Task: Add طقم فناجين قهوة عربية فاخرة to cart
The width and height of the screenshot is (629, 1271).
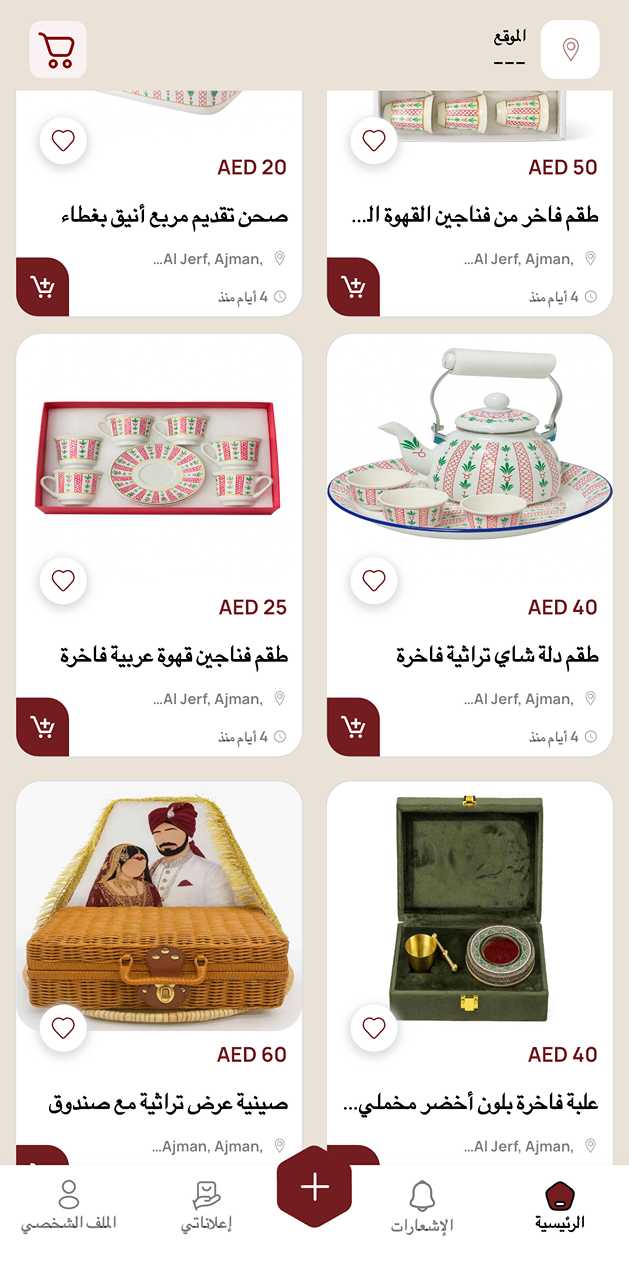Action: pyautogui.click(x=42, y=726)
